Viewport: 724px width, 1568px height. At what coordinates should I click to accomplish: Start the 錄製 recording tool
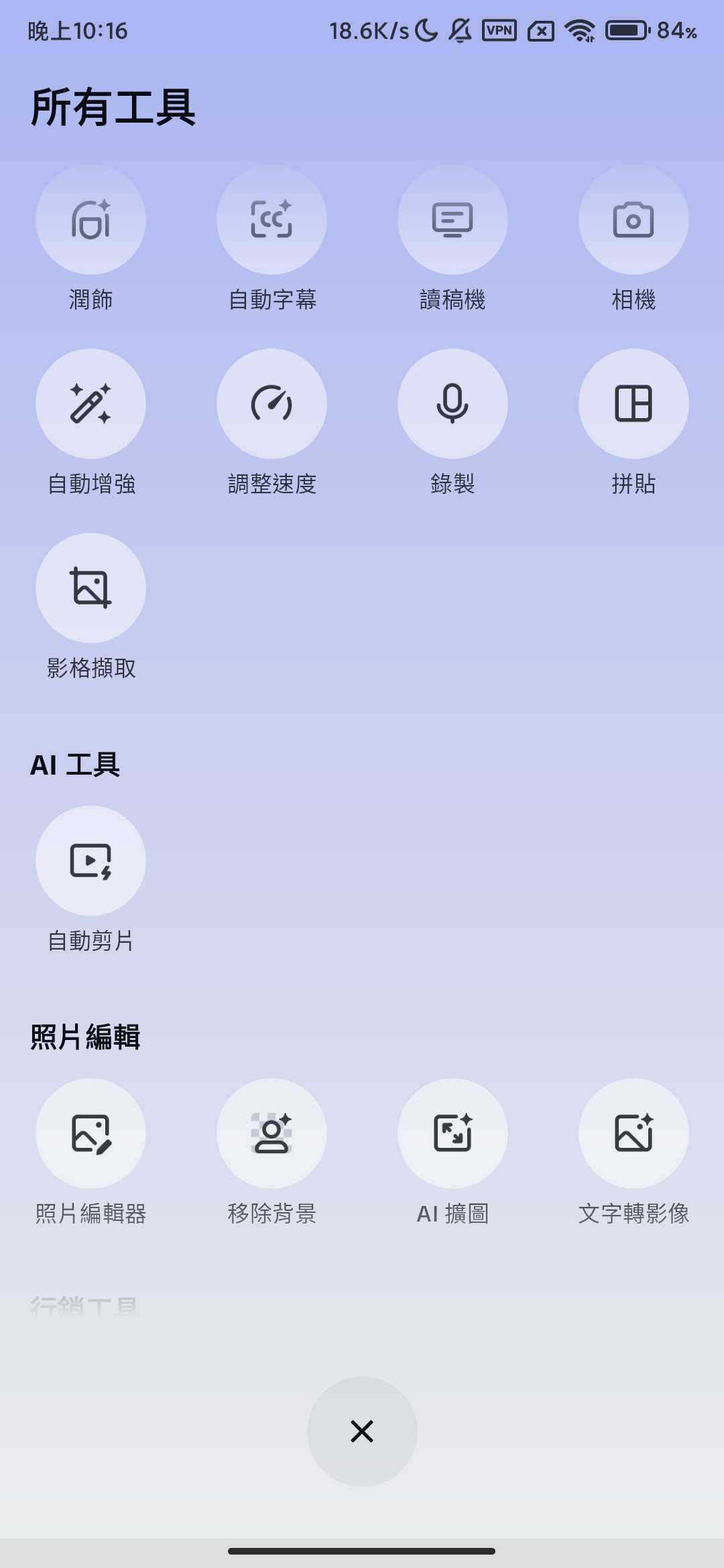coord(452,404)
